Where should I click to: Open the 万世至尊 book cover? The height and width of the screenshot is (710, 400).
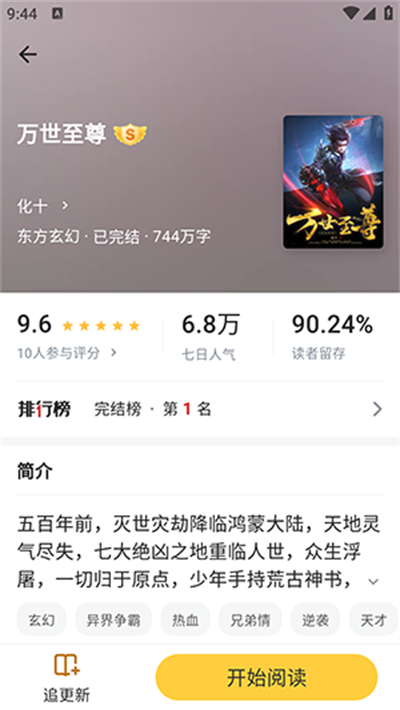[x=333, y=182]
